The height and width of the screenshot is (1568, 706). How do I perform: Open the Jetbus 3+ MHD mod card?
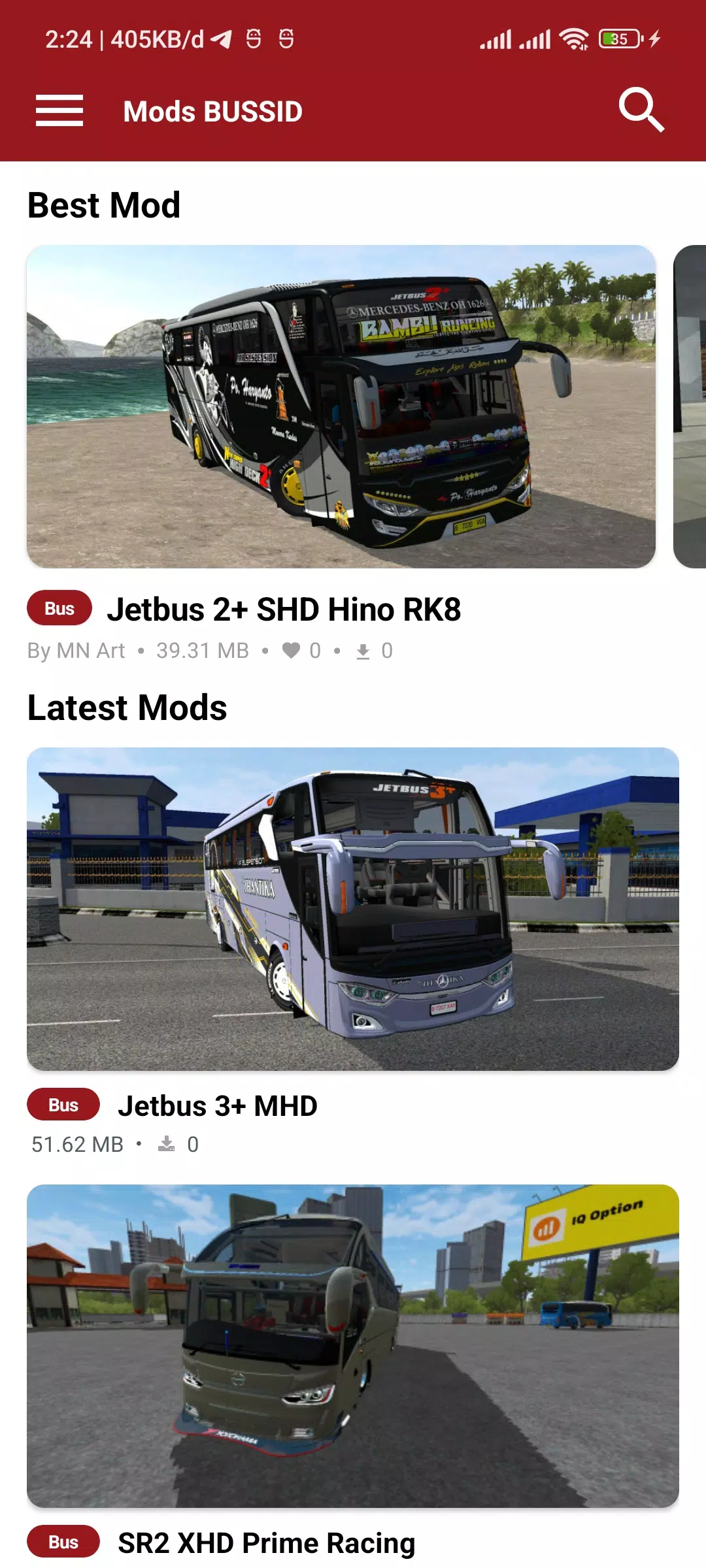tap(352, 909)
